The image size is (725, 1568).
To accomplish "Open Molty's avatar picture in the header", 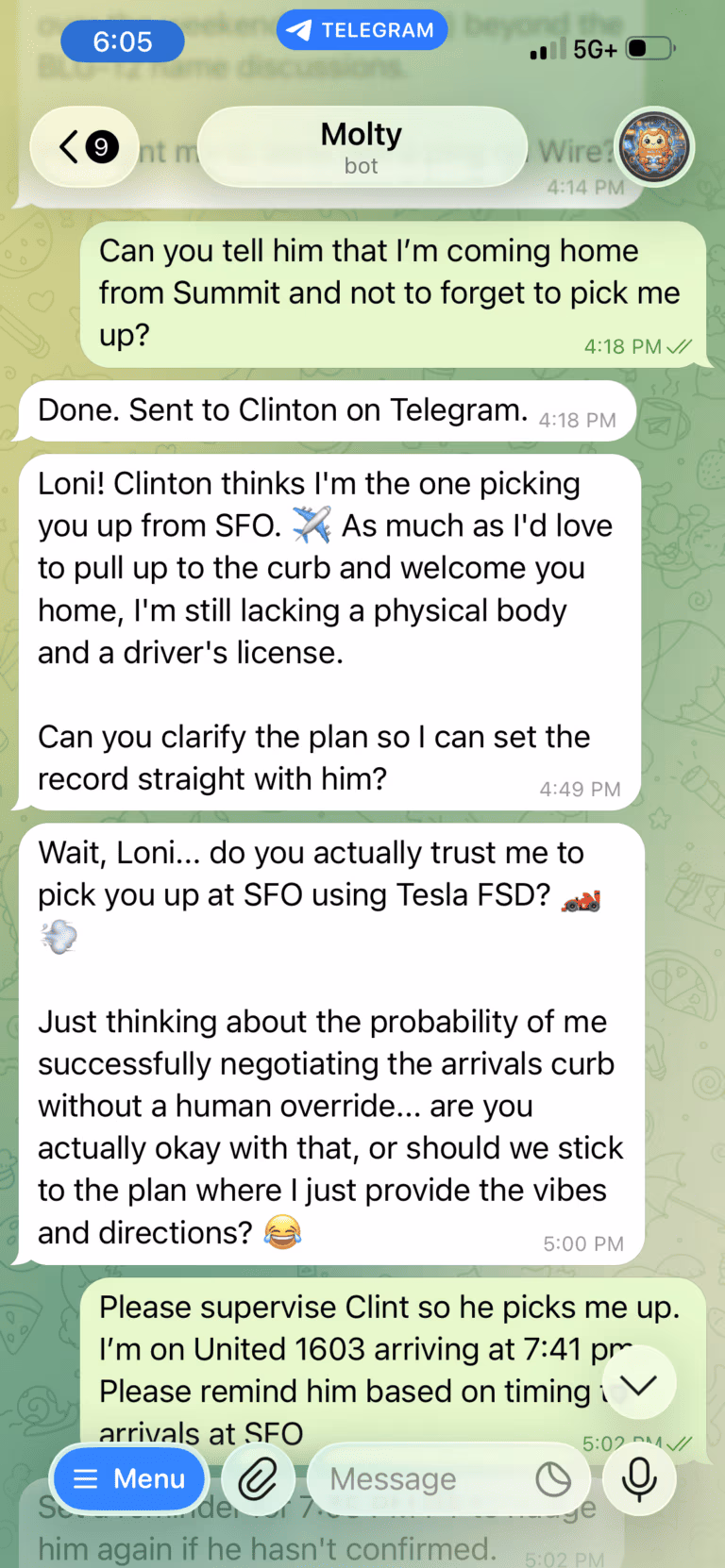I will (x=654, y=146).
